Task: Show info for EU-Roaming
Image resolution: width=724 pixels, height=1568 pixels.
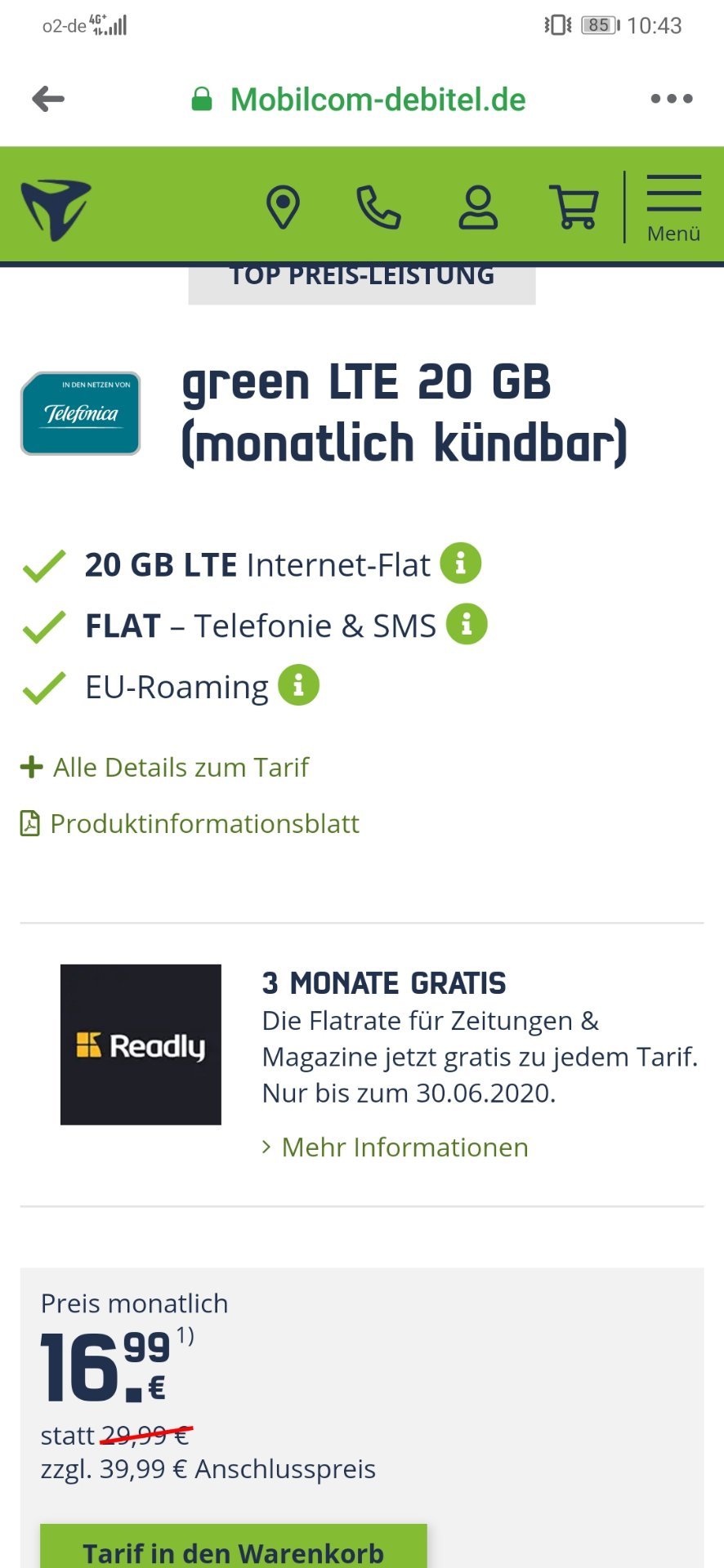Action: tap(298, 684)
